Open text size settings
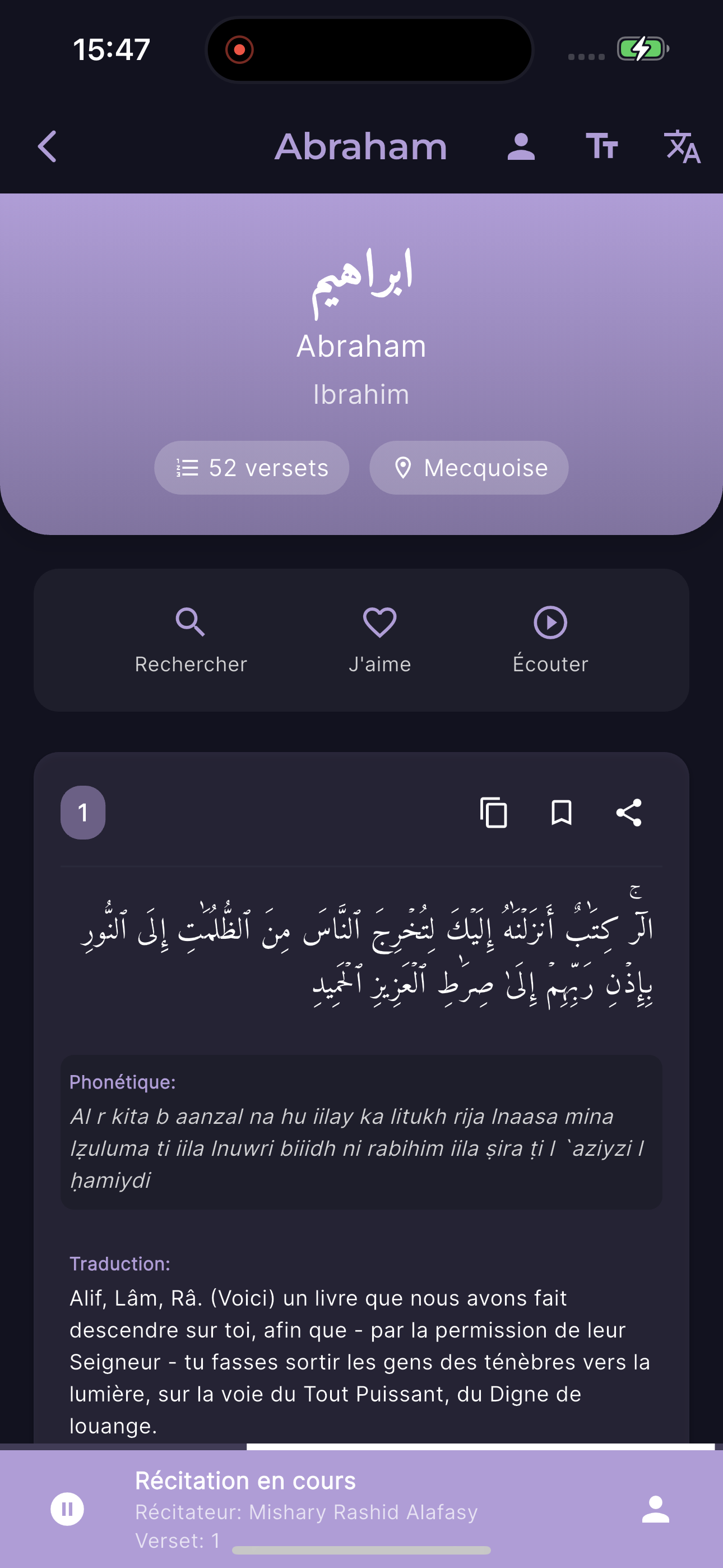723x1568 pixels. (602, 147)
